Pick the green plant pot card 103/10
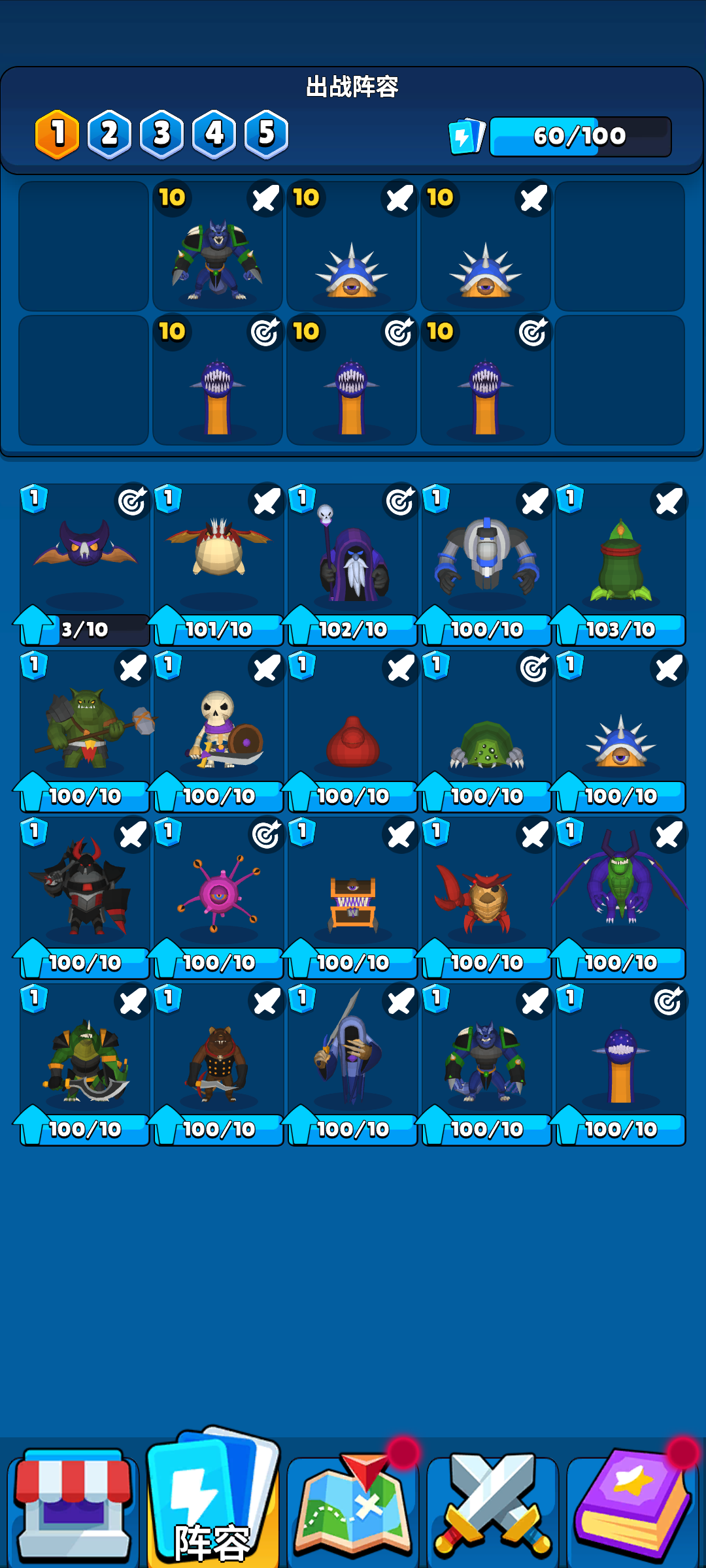 (x=621, y=555)
